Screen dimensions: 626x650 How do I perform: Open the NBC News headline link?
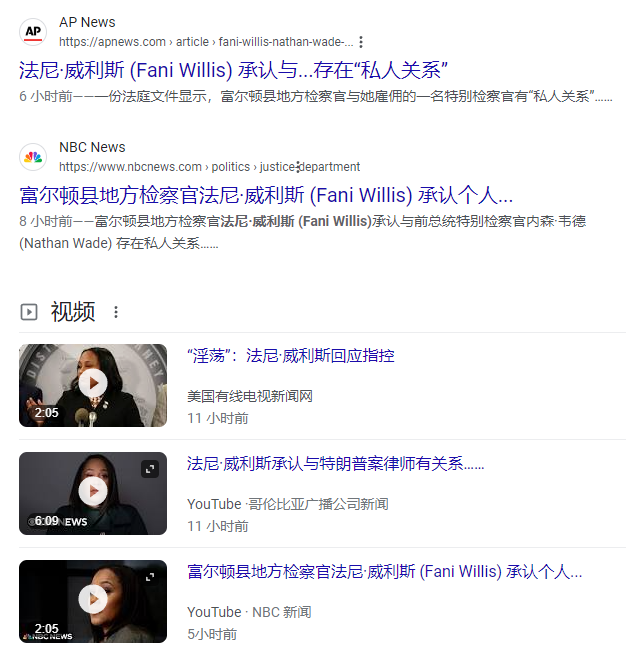click(x=265, y=195)
